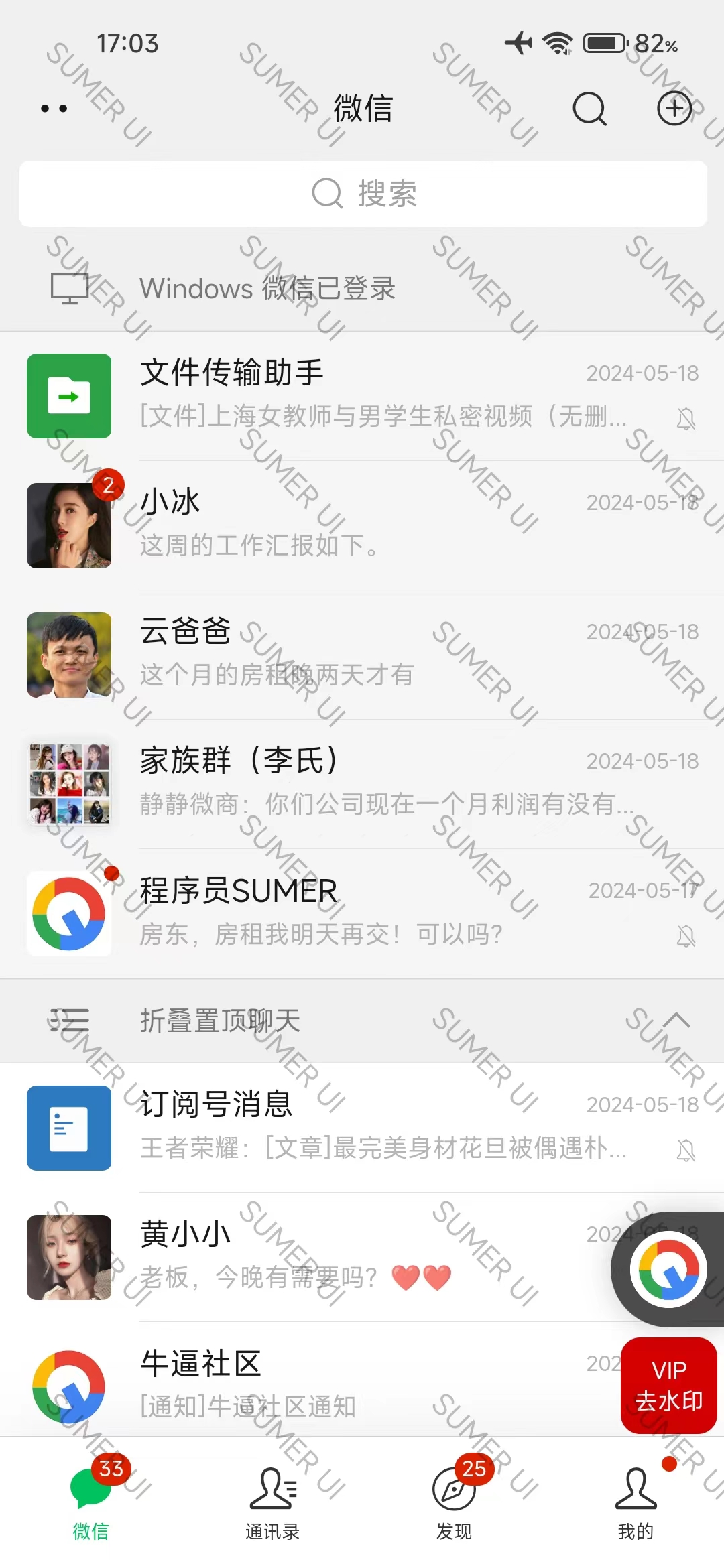Tap the VIP 去水印 button
Image resolution: width=724 pixels, height=1568 pixels.
tap(668, 1386)
